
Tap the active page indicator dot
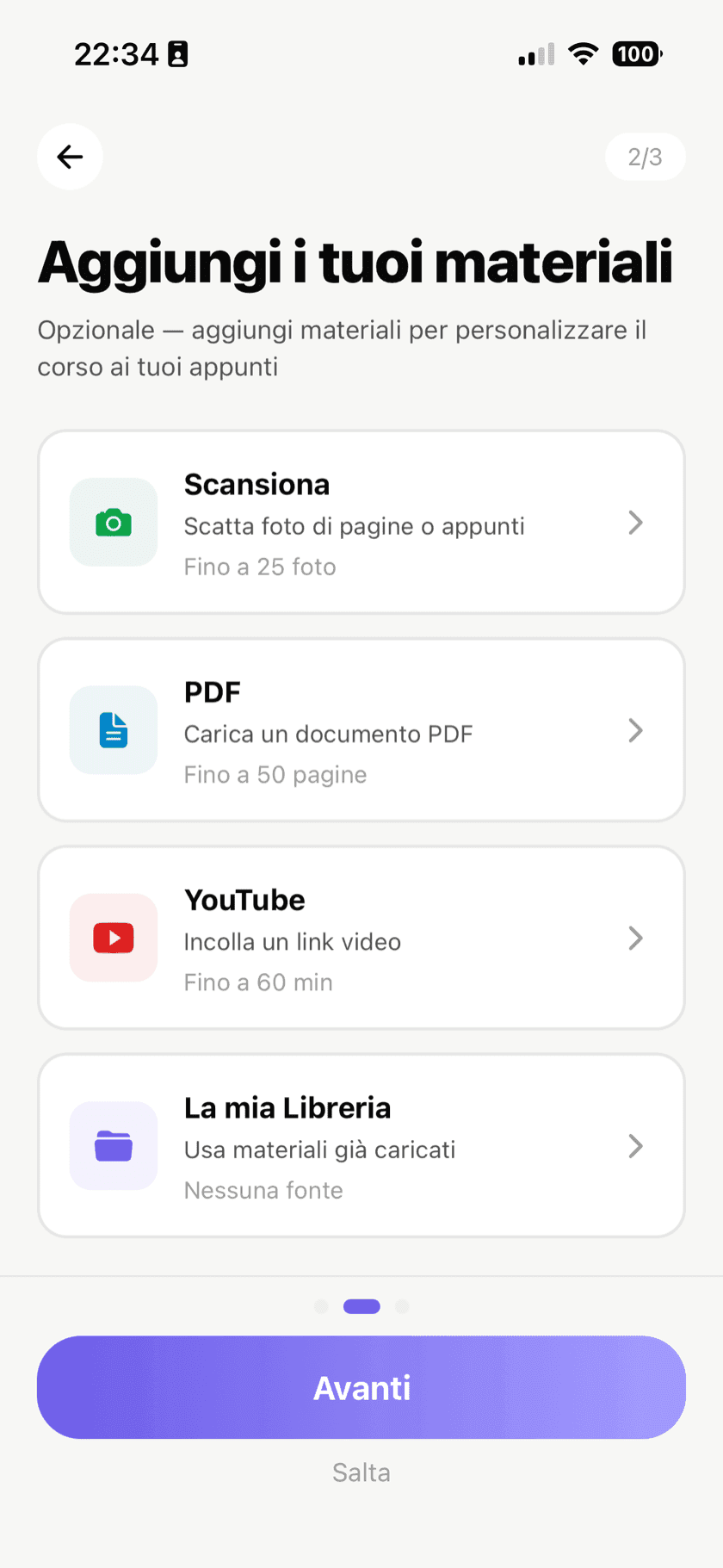tap(361, 1306)
